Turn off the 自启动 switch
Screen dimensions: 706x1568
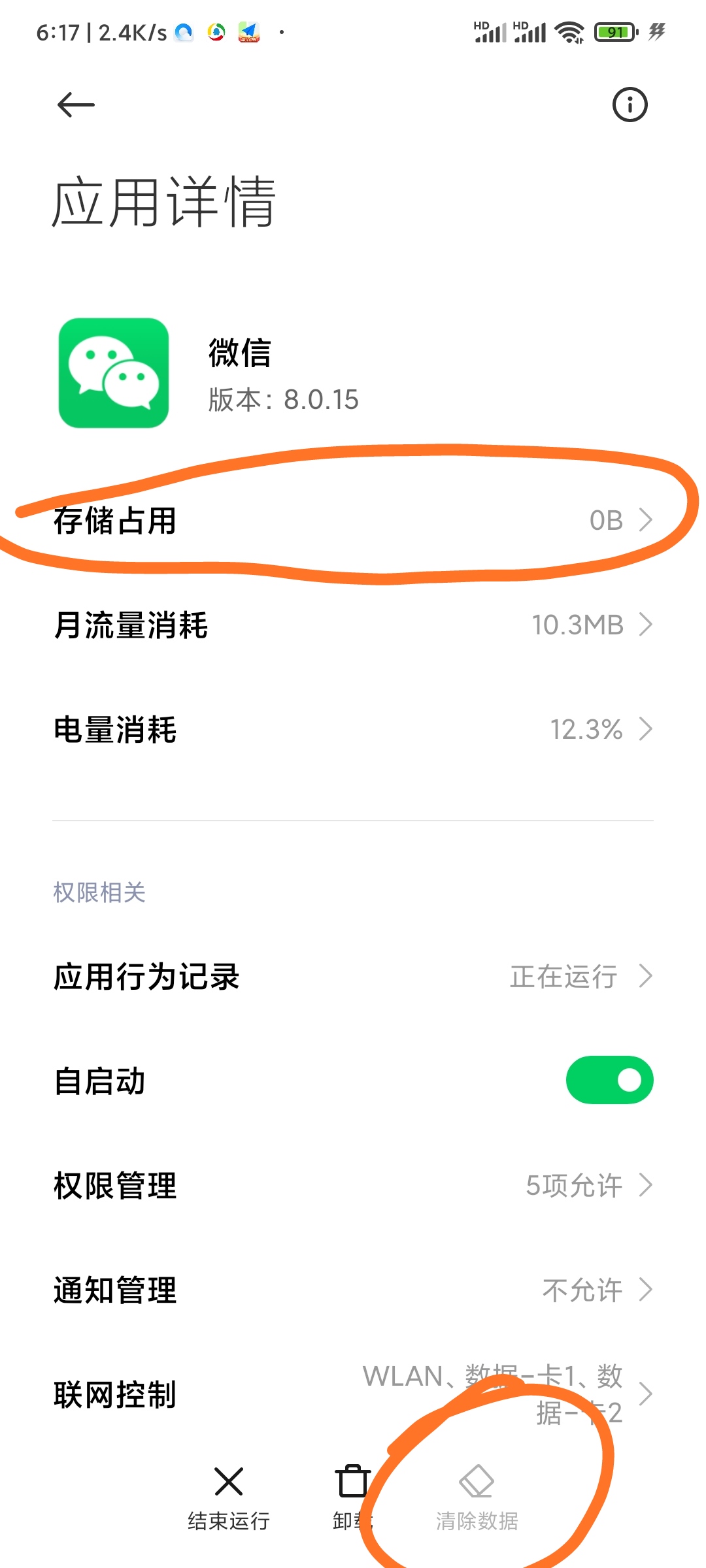pos(609,1080)
